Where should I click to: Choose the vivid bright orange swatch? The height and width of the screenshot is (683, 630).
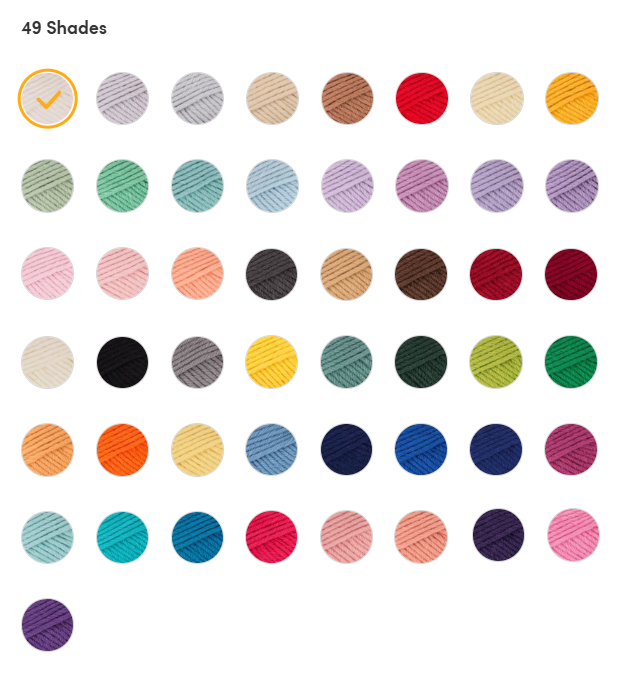pos(122,449)
